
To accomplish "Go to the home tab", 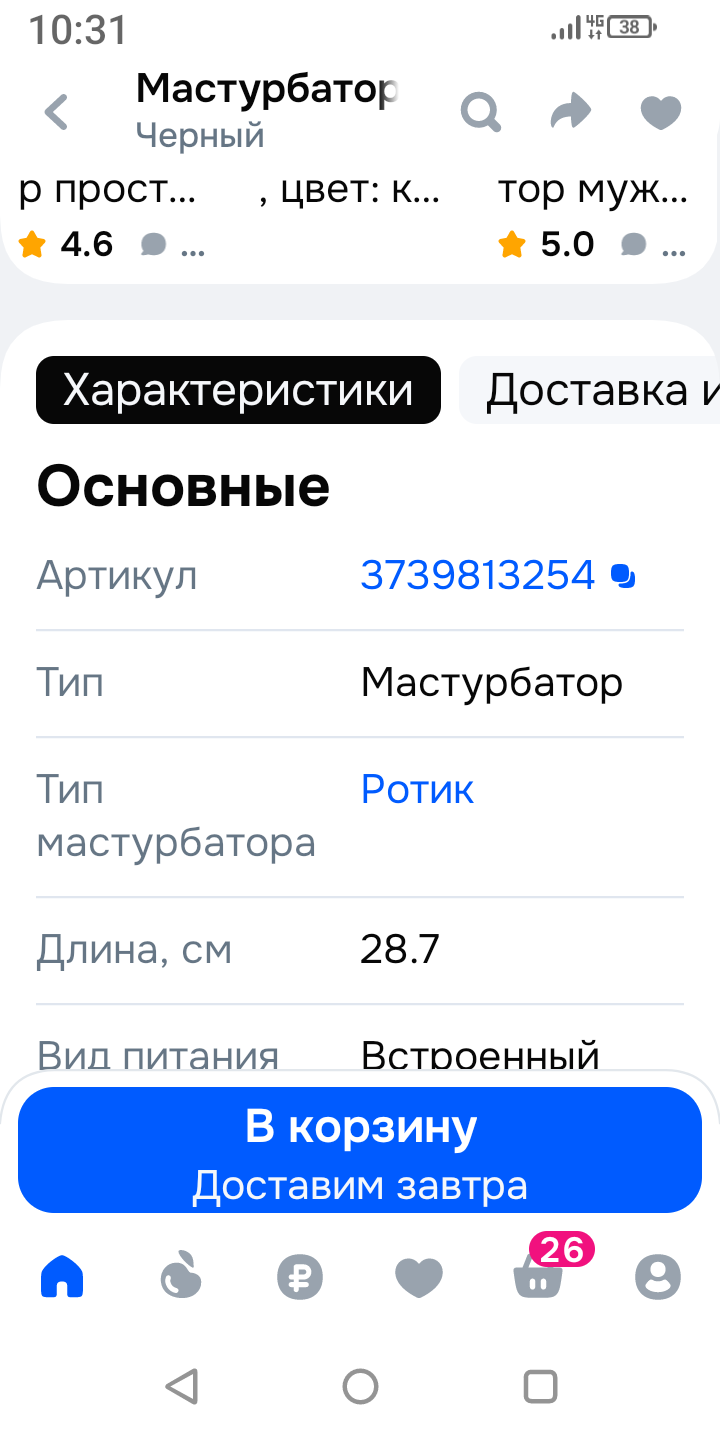I will point(62,1277).
